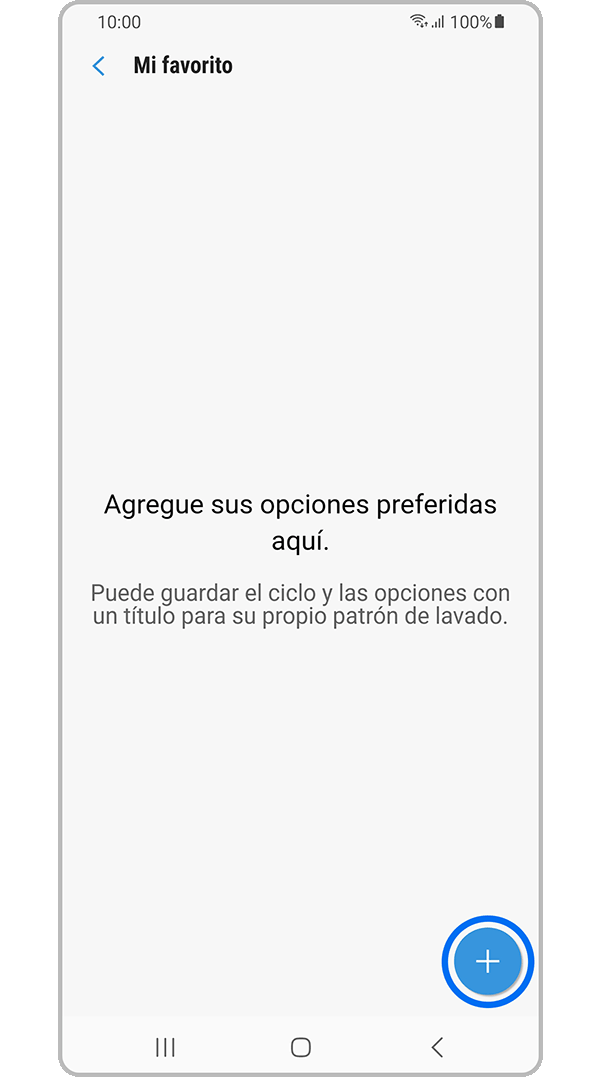
Task: Add a new favorite with plus button
Action: tap(487, 962)
